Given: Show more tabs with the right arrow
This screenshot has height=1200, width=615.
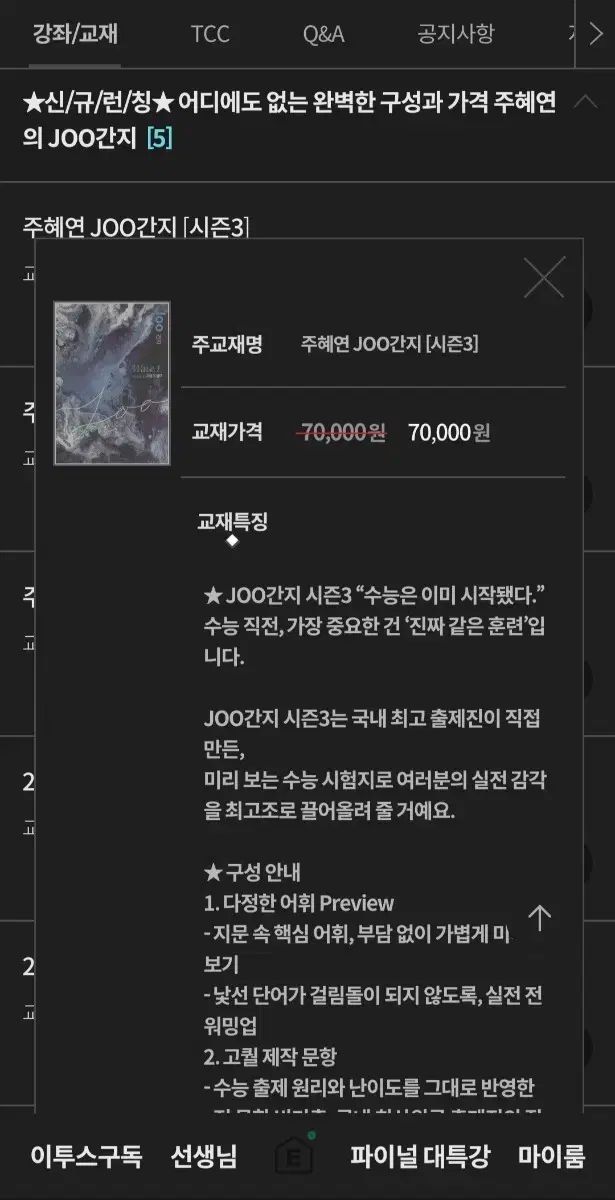Looking at the screenshot, I should pyautogui.click(x=596, y=34).
